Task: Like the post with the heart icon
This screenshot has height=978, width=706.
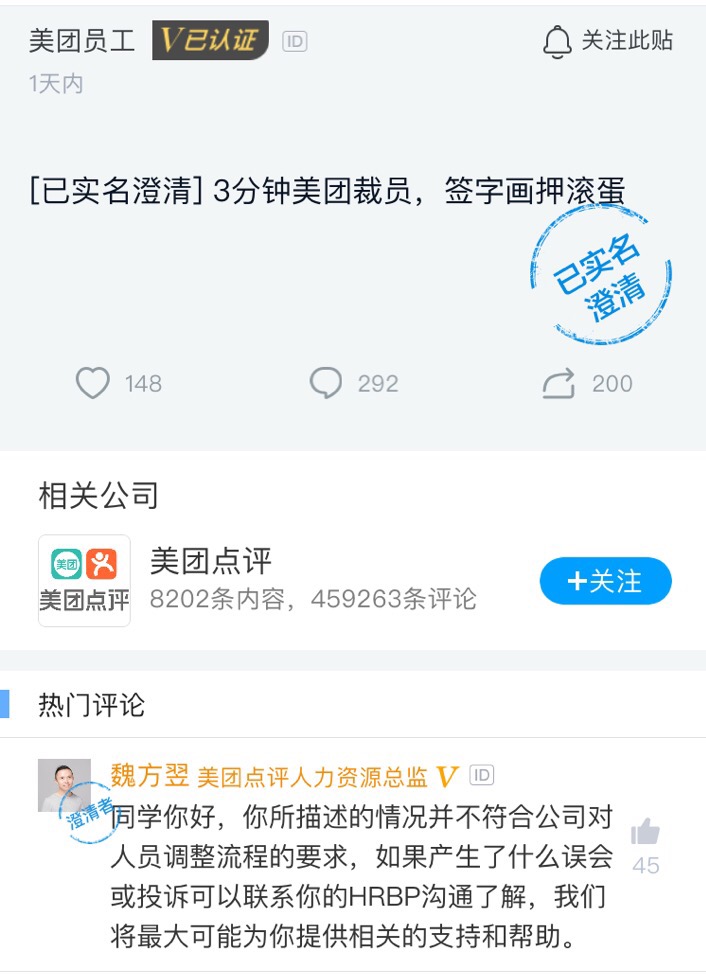Action: pos(93,383)
